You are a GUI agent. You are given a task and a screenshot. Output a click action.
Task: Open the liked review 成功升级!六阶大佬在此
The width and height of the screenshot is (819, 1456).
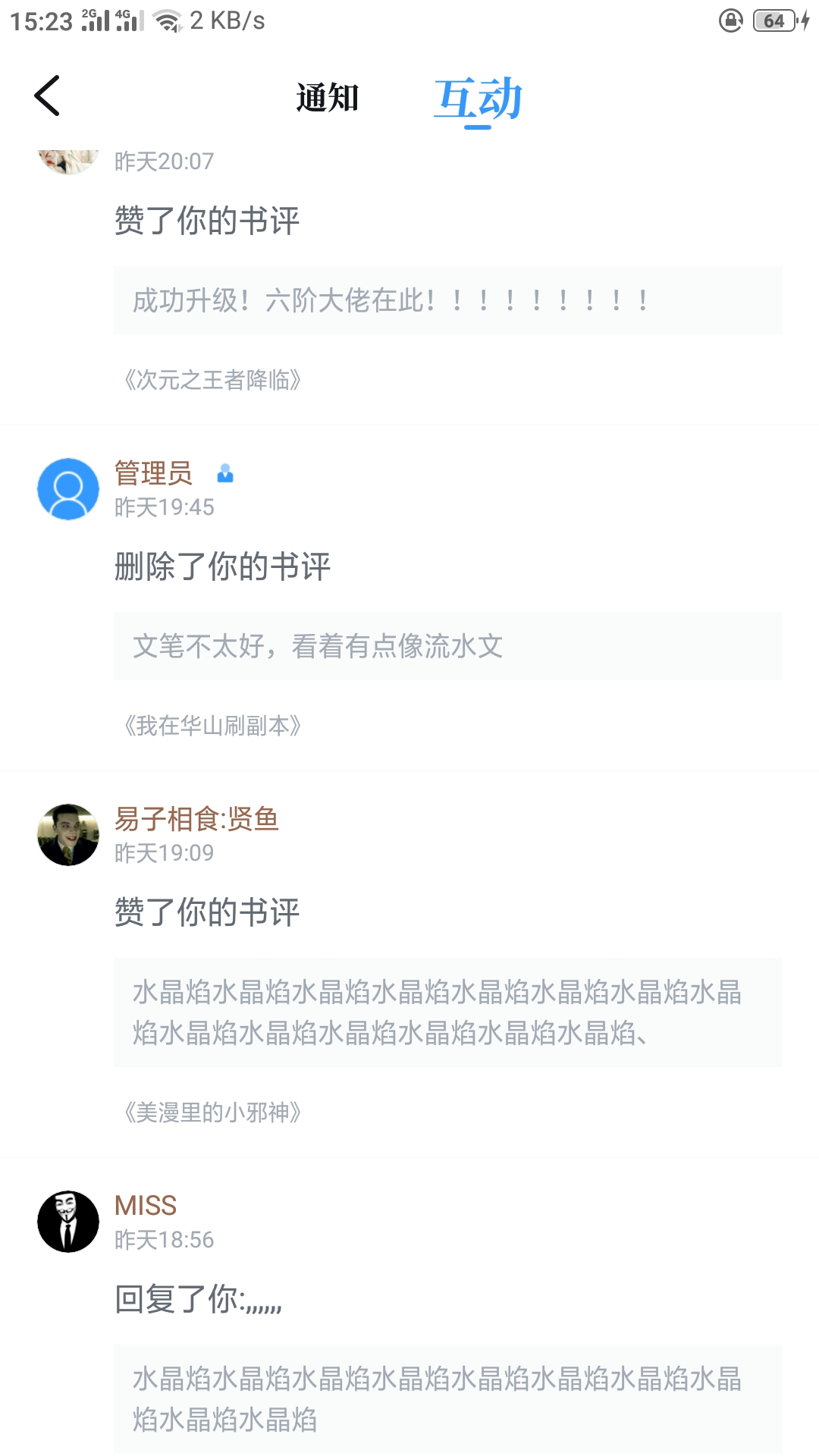pyautogui.click(x=447, y=300)
